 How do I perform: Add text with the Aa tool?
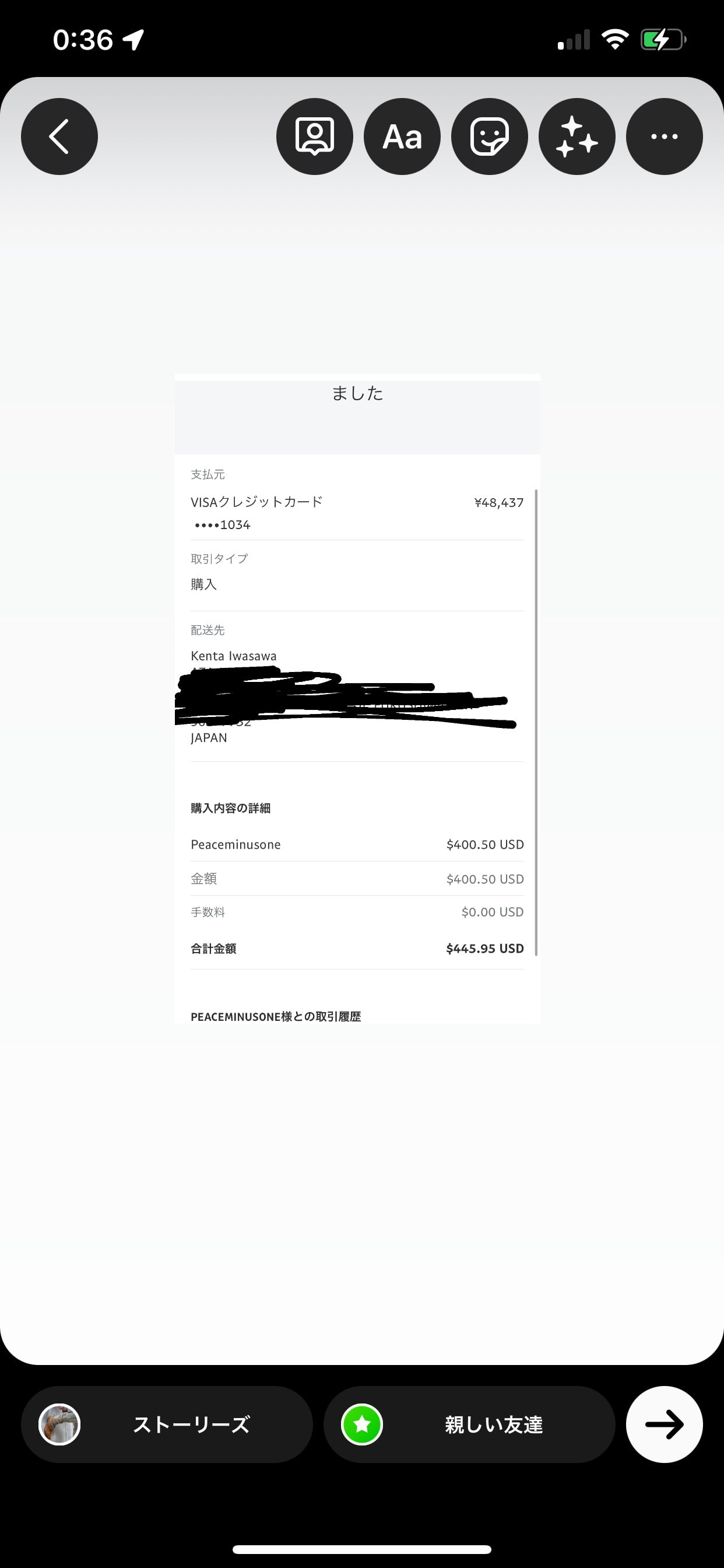402,136
